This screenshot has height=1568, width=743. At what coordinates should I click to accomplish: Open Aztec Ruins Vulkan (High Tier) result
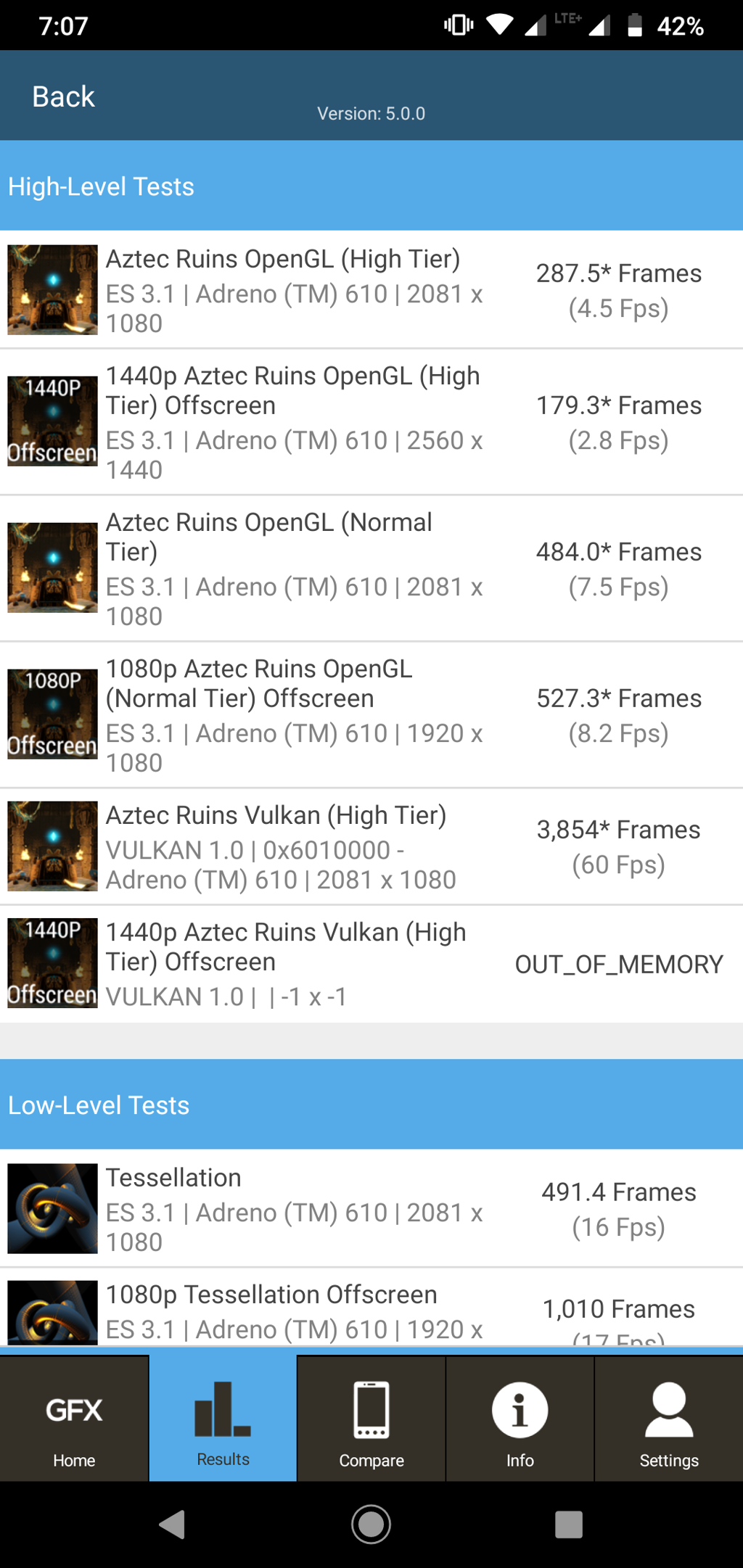click(x=370, y=846)
